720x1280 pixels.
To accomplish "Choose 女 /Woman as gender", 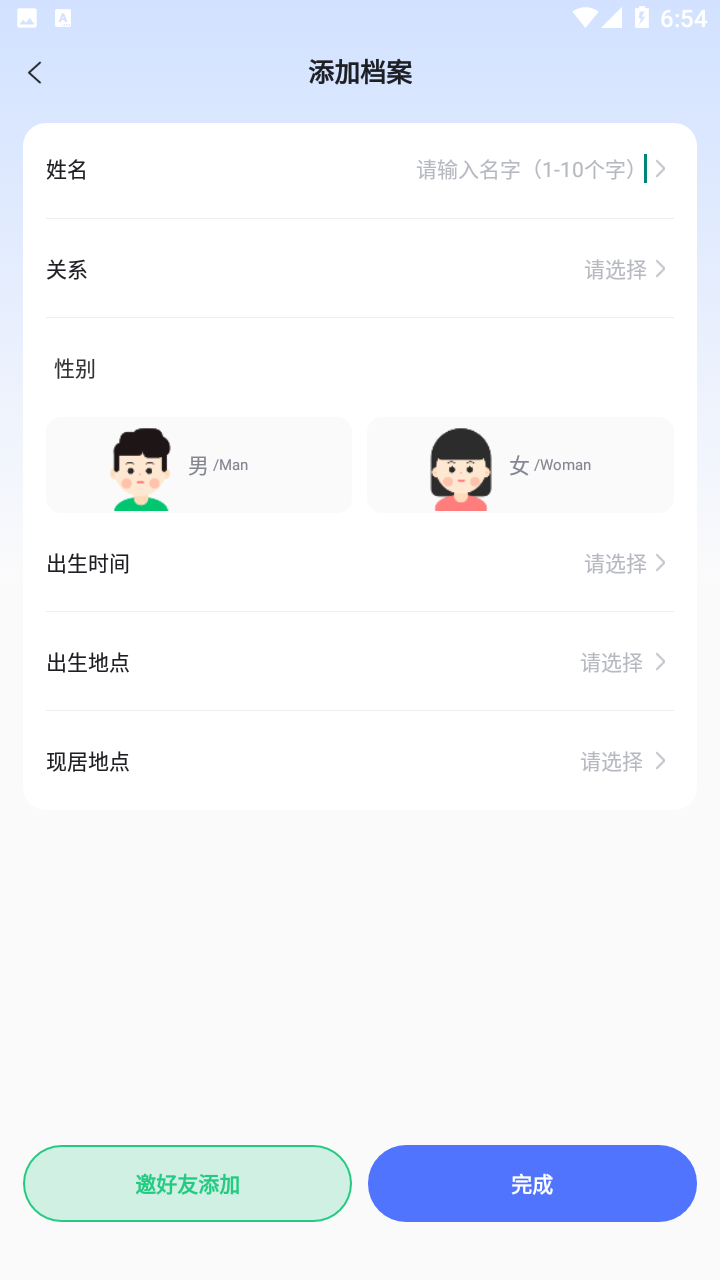I will (520, 465).
